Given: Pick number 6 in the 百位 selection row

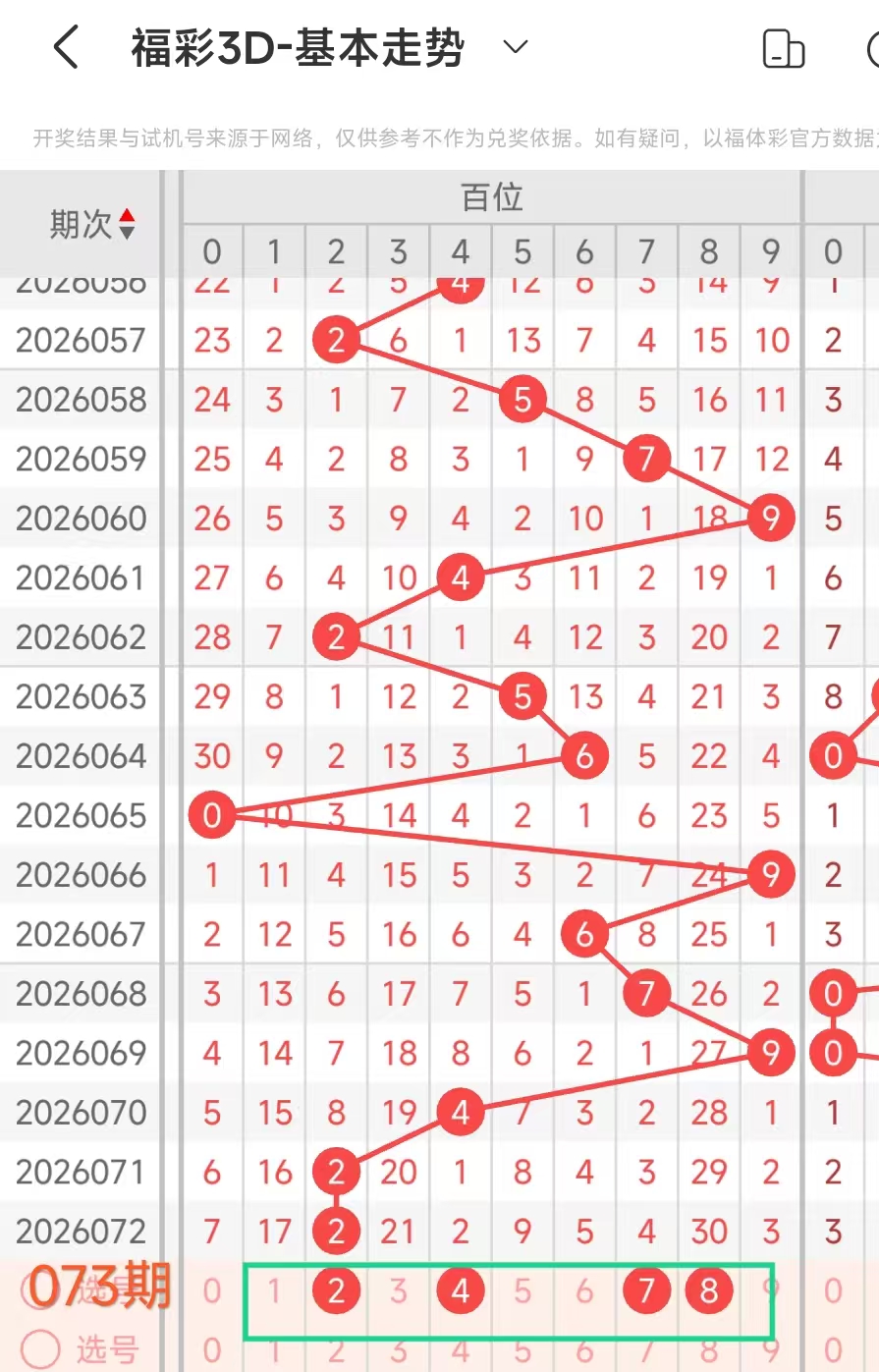Looking at the screenshot, I should pyautogui.click(x=584, y=1290).
